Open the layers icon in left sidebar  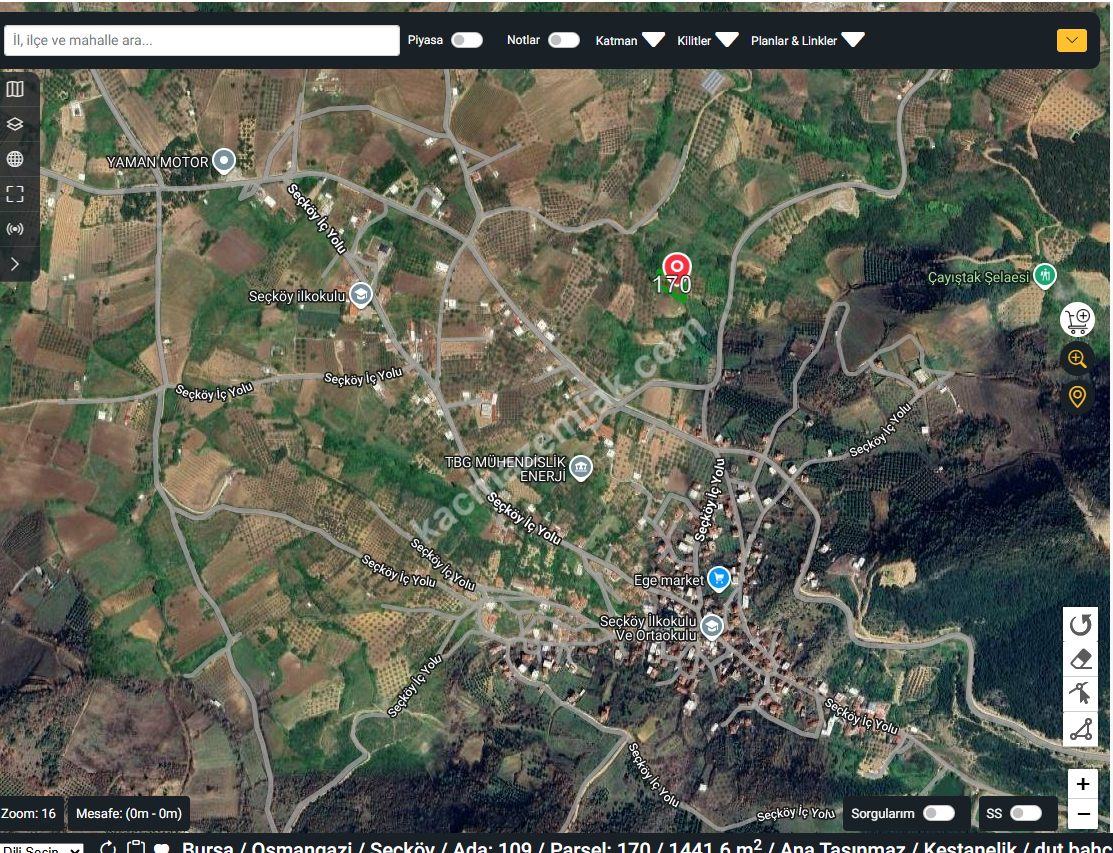click(x=15, y=125)
